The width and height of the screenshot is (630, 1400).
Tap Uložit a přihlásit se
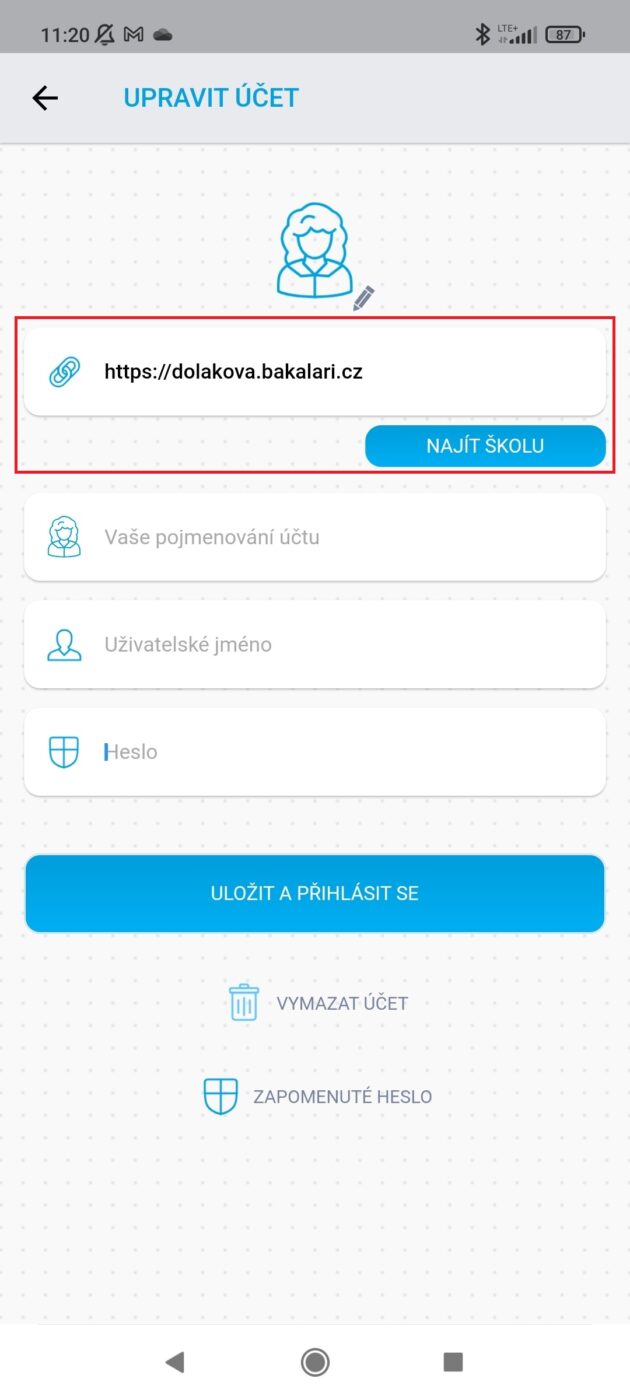click(315, 894)
